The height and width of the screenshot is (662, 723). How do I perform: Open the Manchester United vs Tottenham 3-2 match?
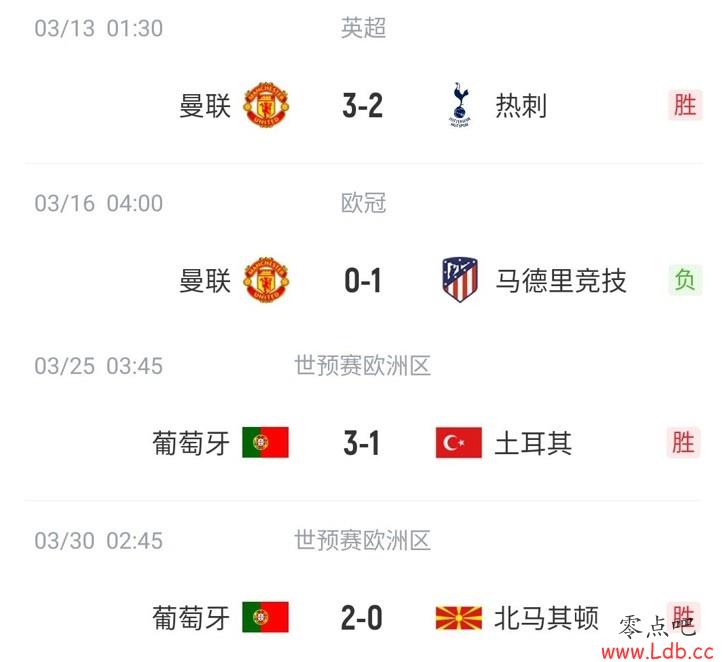coord(362,105)
